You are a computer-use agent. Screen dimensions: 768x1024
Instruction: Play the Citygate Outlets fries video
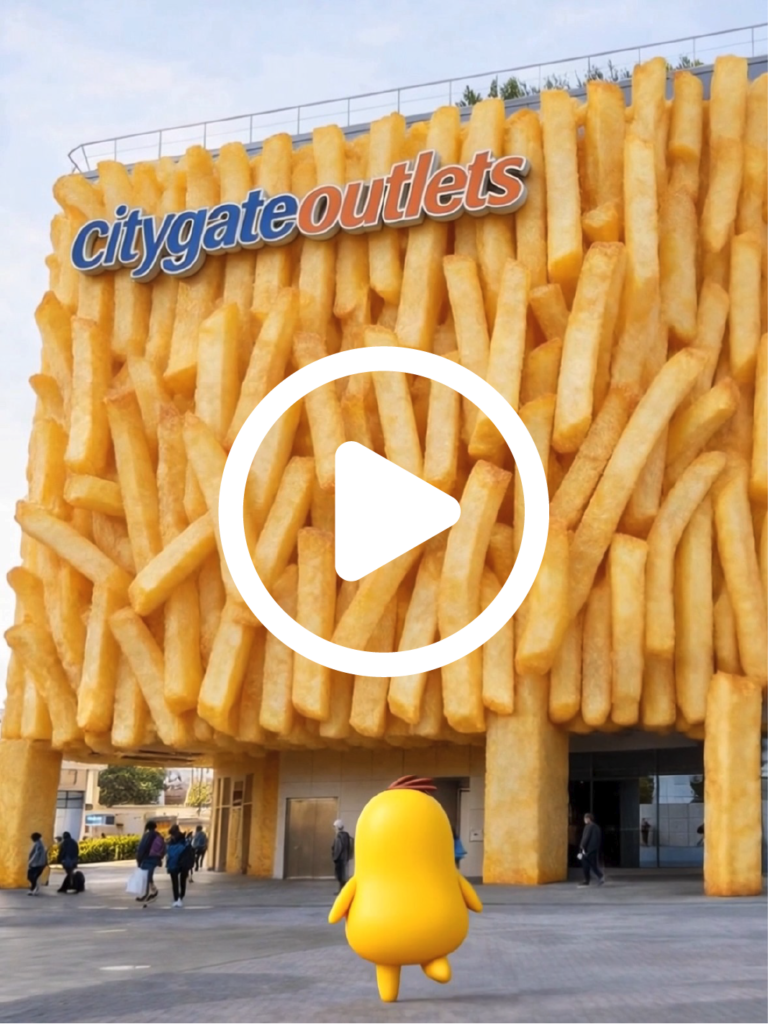point(384,511)
